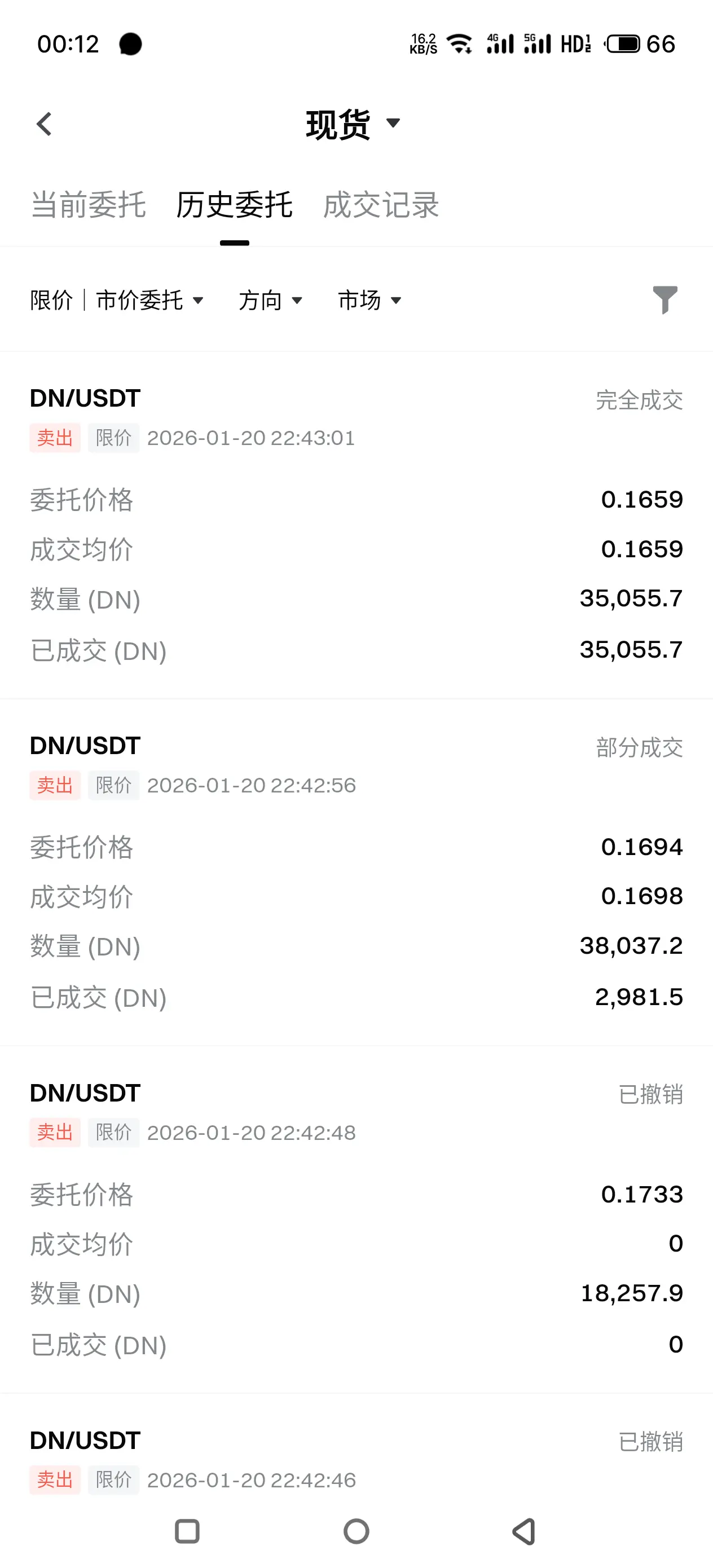Select the 历史委托 tab
This screenshot has height=1568, width=713.
pyautogui.click(x=235, y=205)
